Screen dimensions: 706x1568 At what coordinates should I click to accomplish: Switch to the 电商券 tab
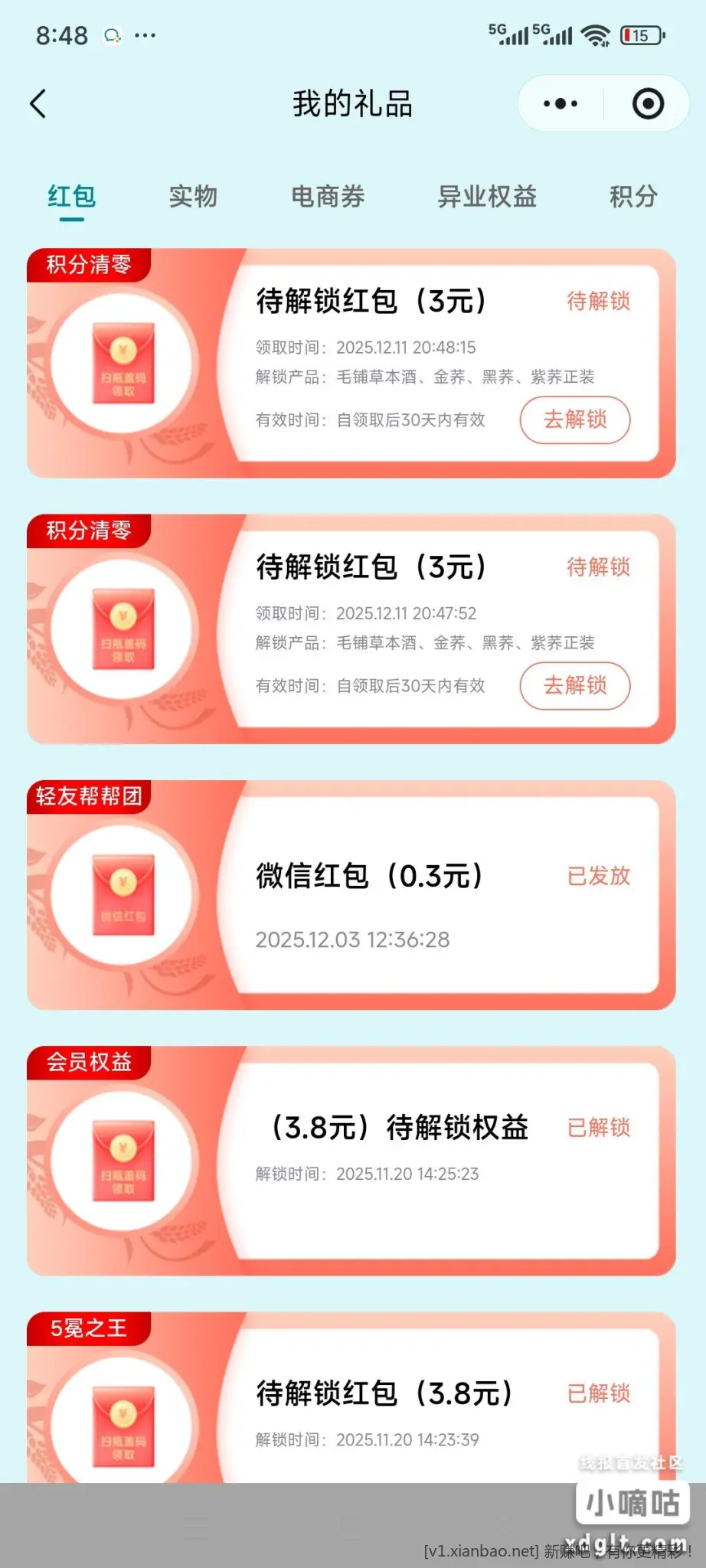pos(328,197)
